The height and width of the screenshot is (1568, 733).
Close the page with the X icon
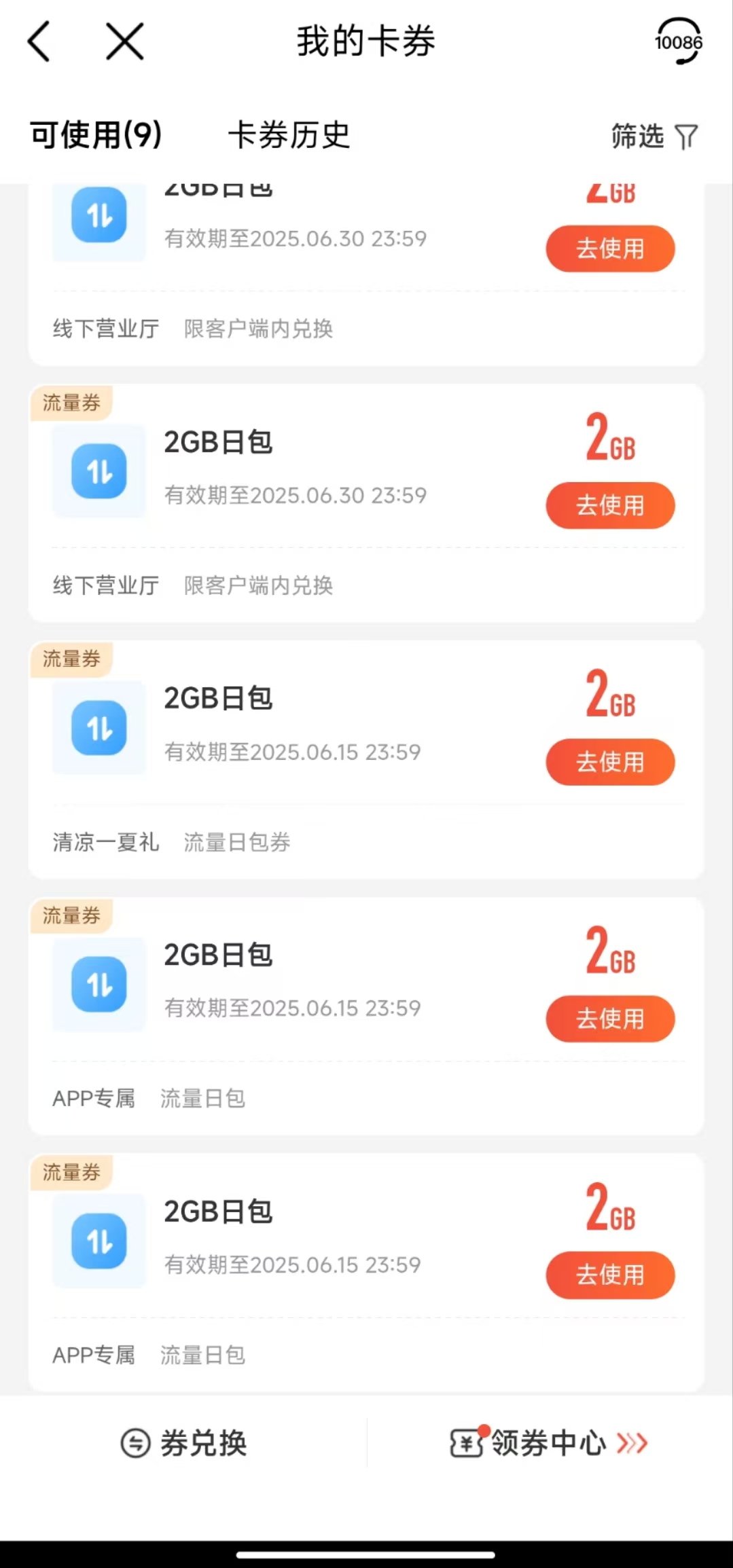[124, 41]
